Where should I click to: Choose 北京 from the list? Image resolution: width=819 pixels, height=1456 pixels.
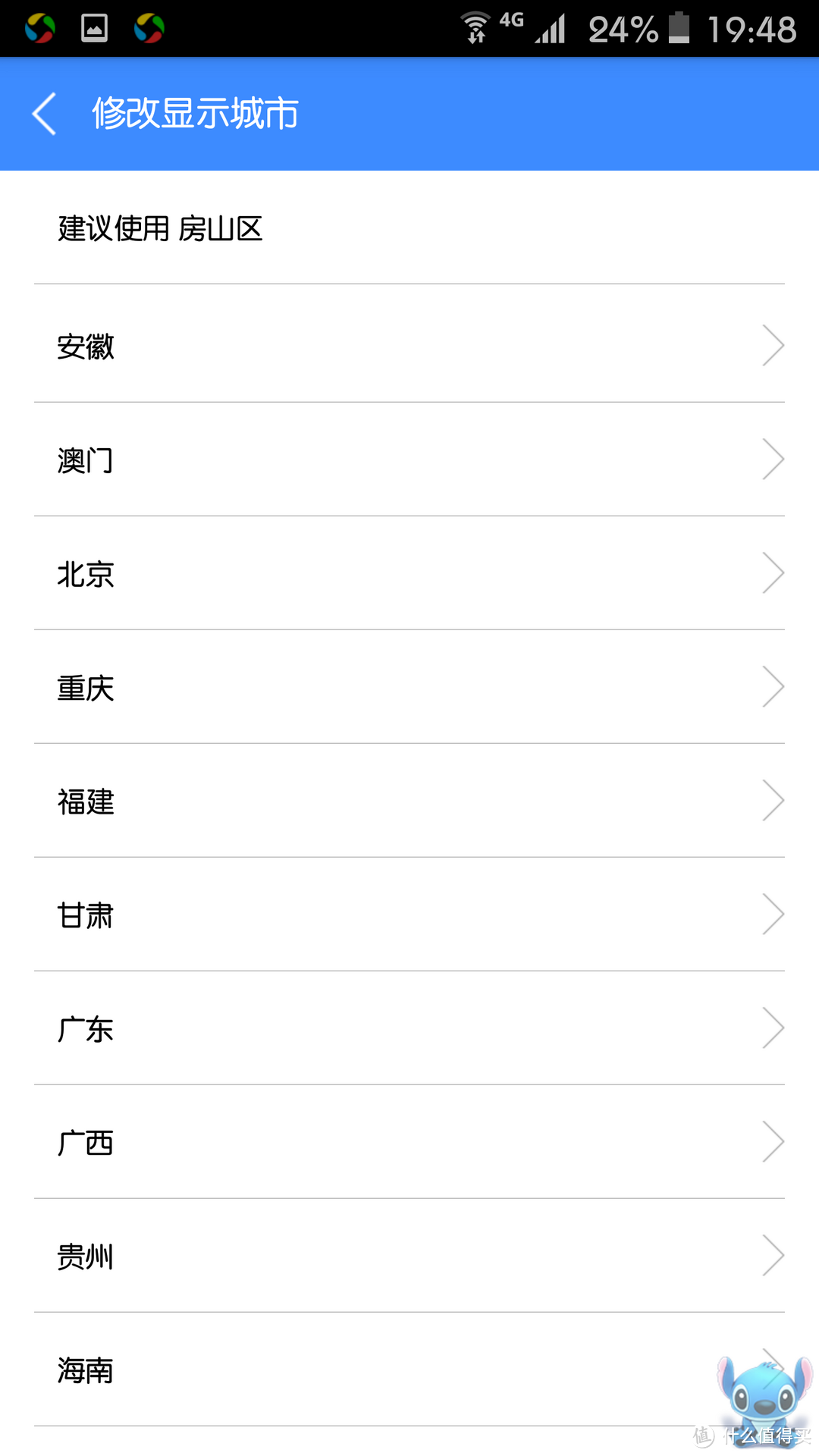click(x=409, y=573)
